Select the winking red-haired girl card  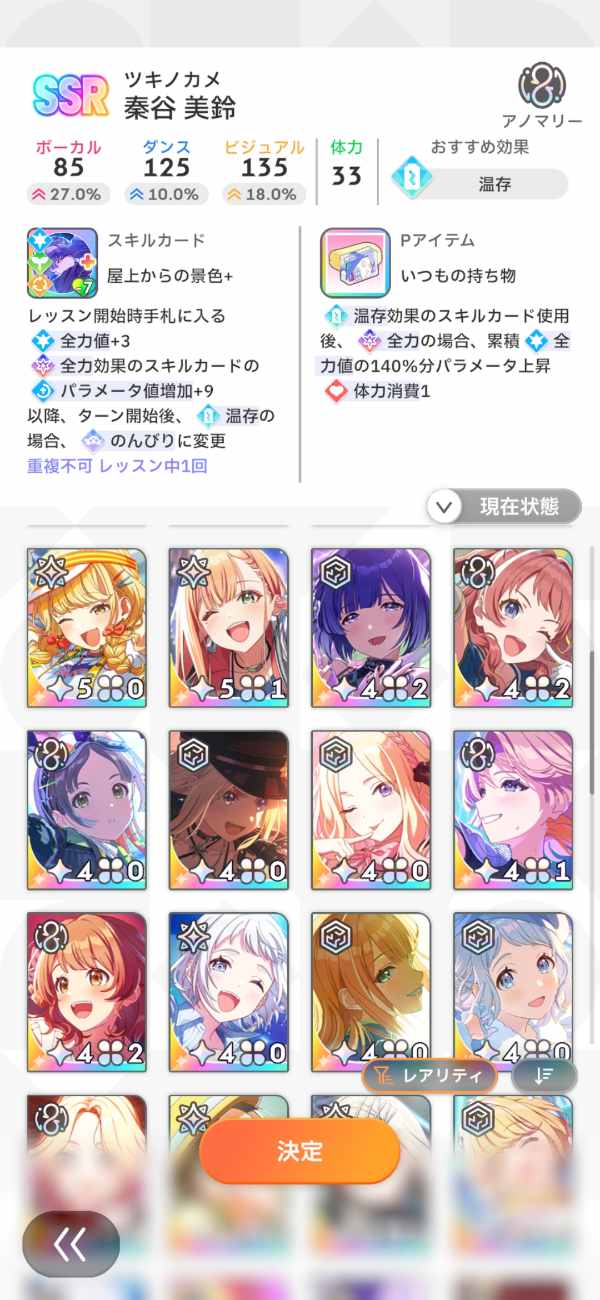[x=513, y=627]
